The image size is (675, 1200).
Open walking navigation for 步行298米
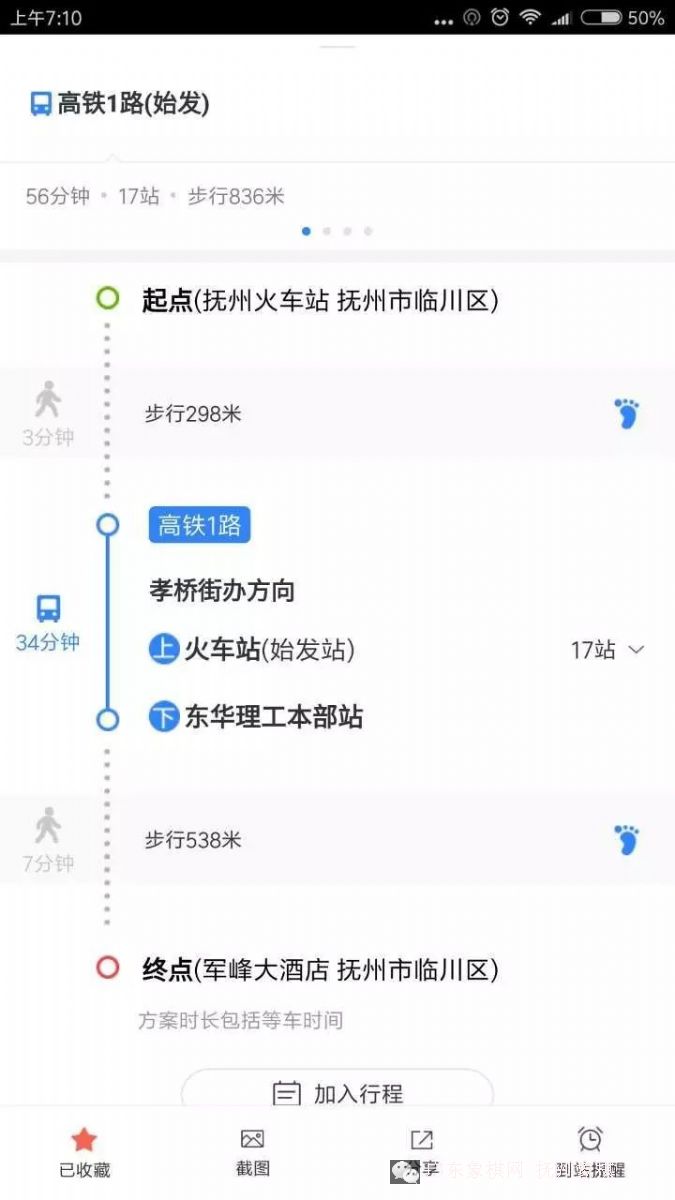point(627,413)
